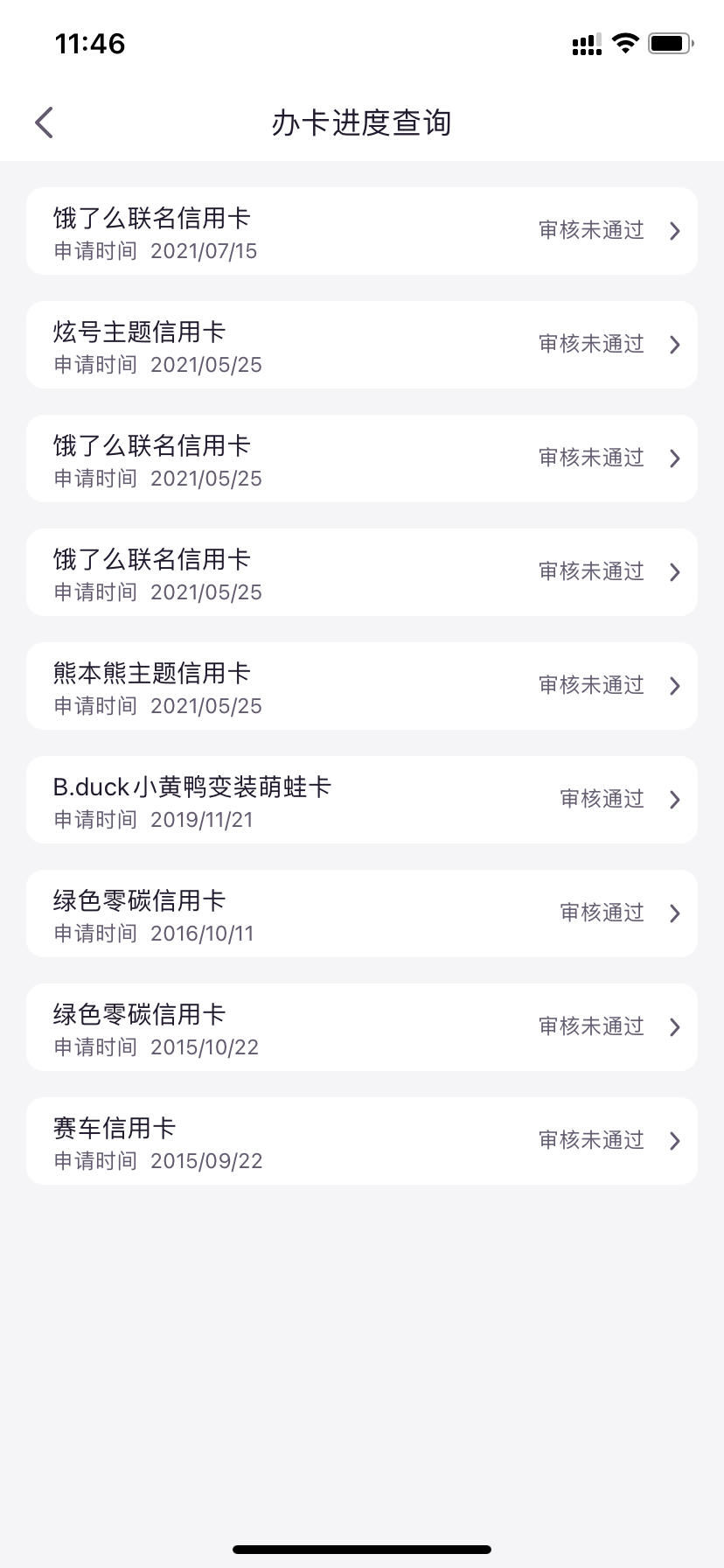Open the 炫号主题信用卡 application record
724x1568 pixels.
pyautogui.click(x=362, y=345)
